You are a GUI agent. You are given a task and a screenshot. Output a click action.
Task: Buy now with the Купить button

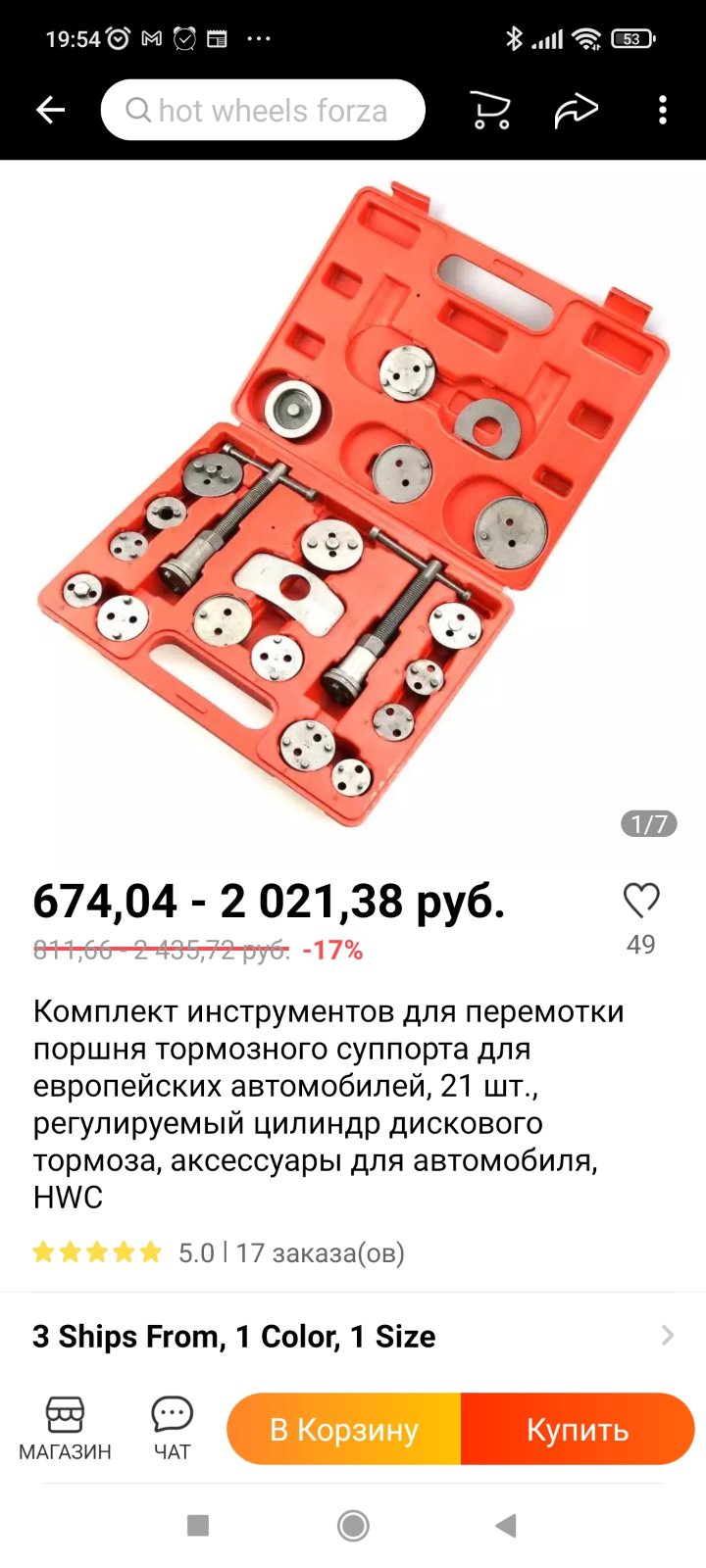(578, 1429)
